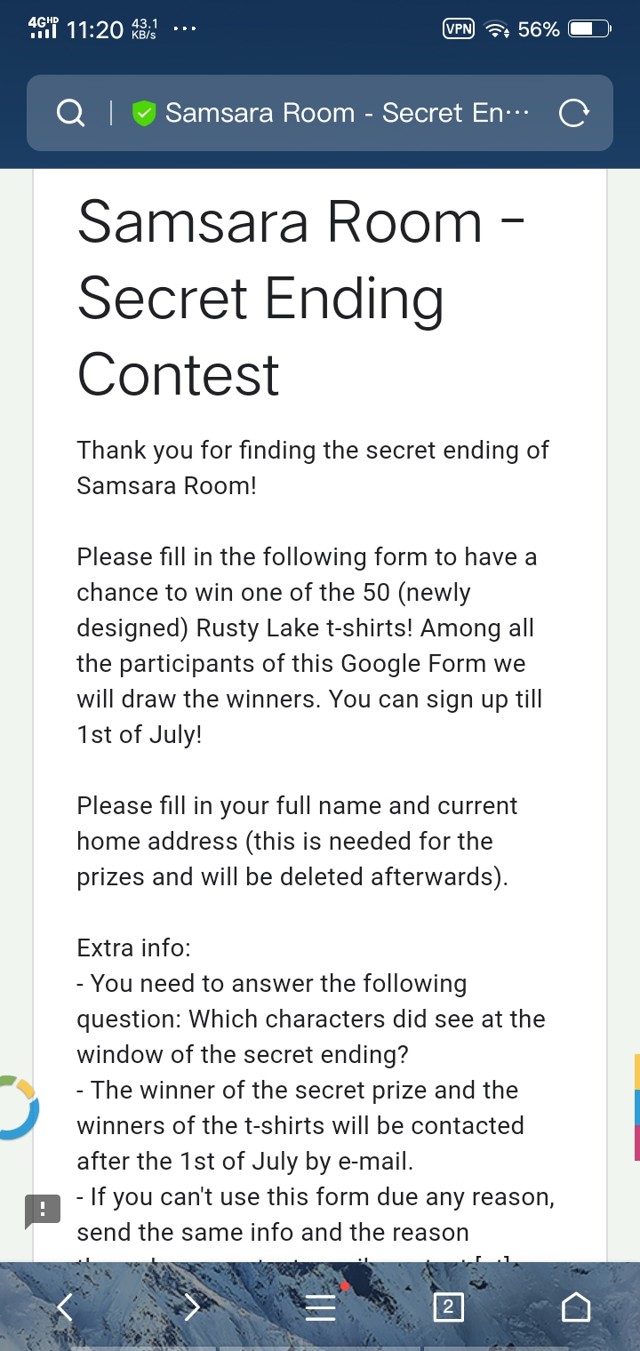This screenshot has height=1351, width=640.
Task: Go forward to the next page
Action: (x=192, y=1306)
